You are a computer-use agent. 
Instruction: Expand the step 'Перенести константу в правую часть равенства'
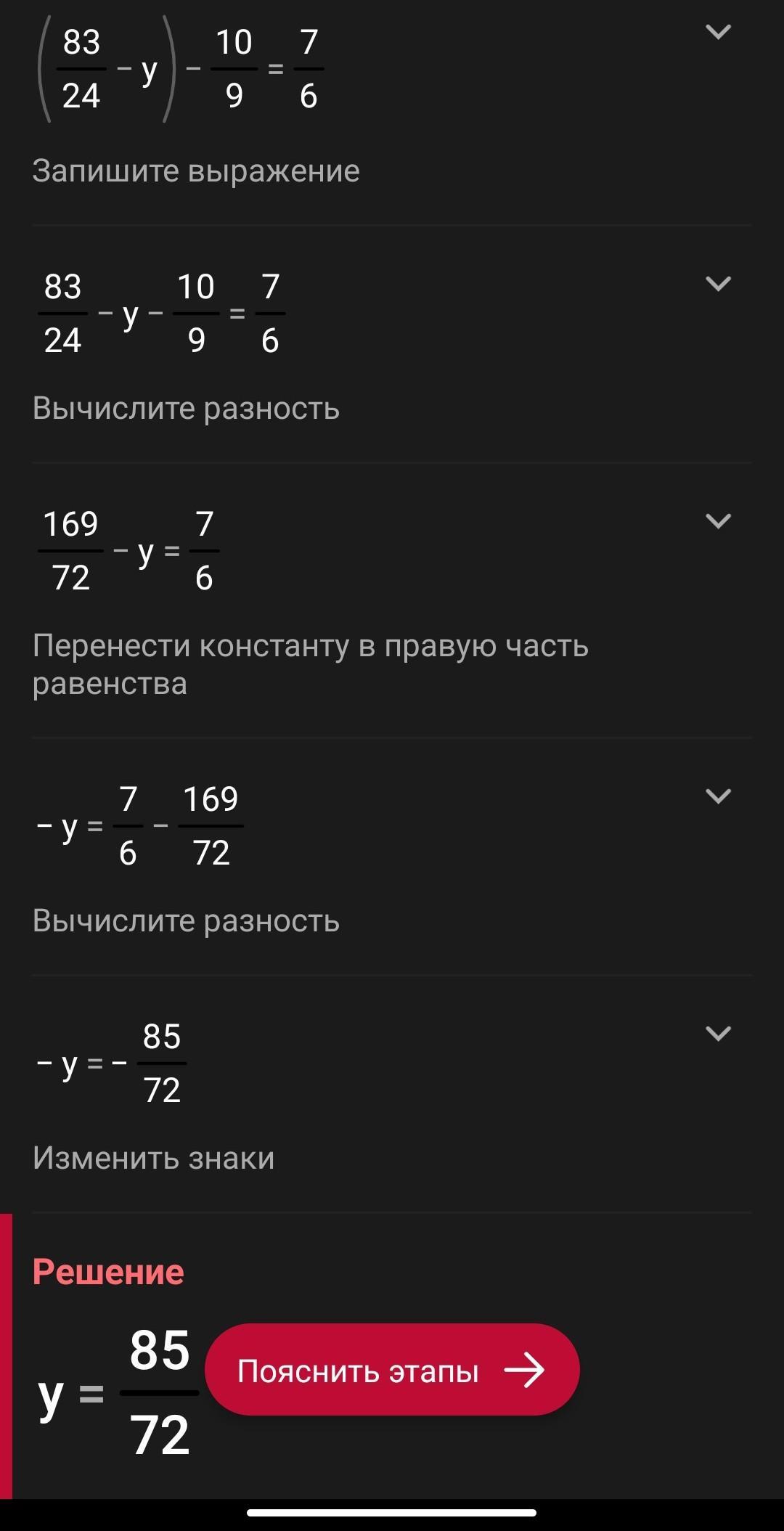[718, 521]
